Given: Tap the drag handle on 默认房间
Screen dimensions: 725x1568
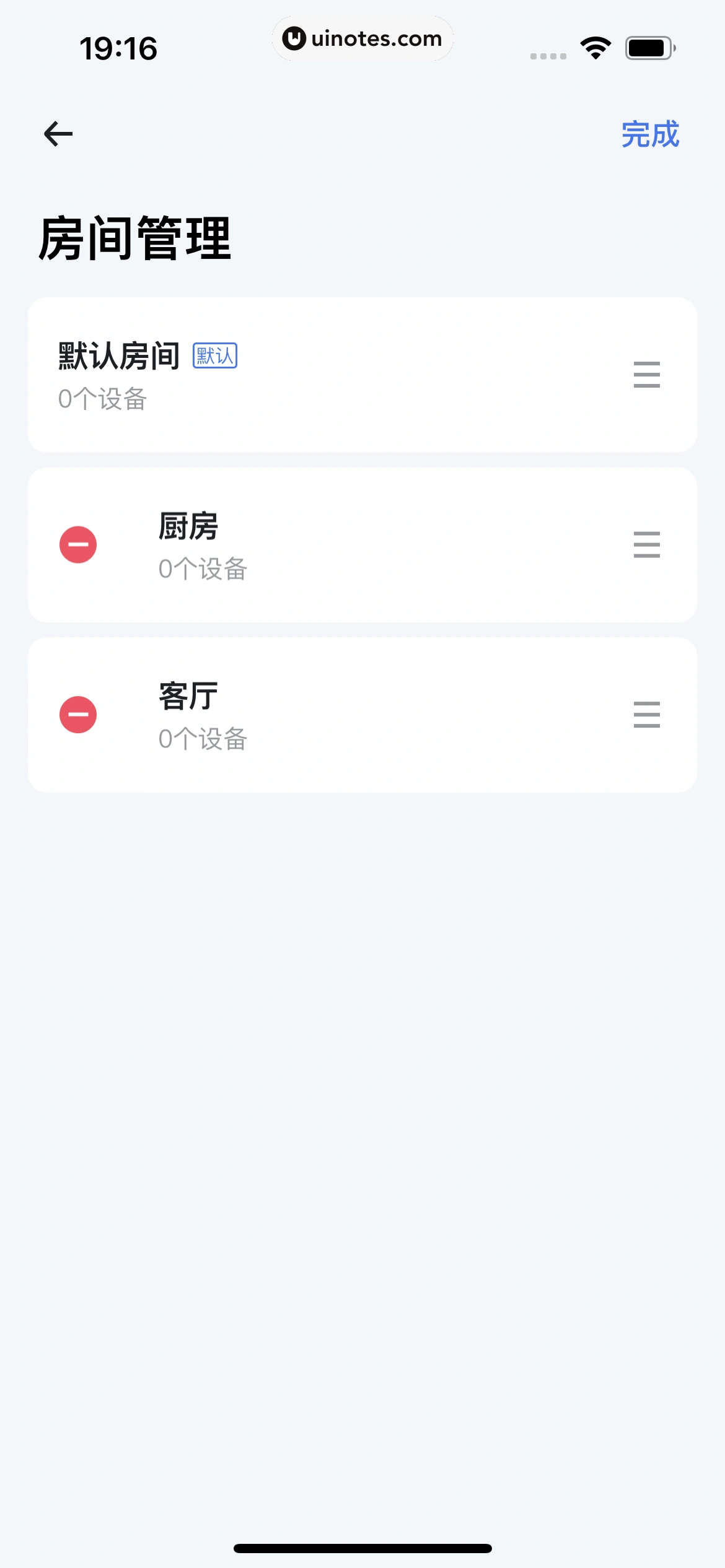Looking at the screenshot, I should [646, 375].
